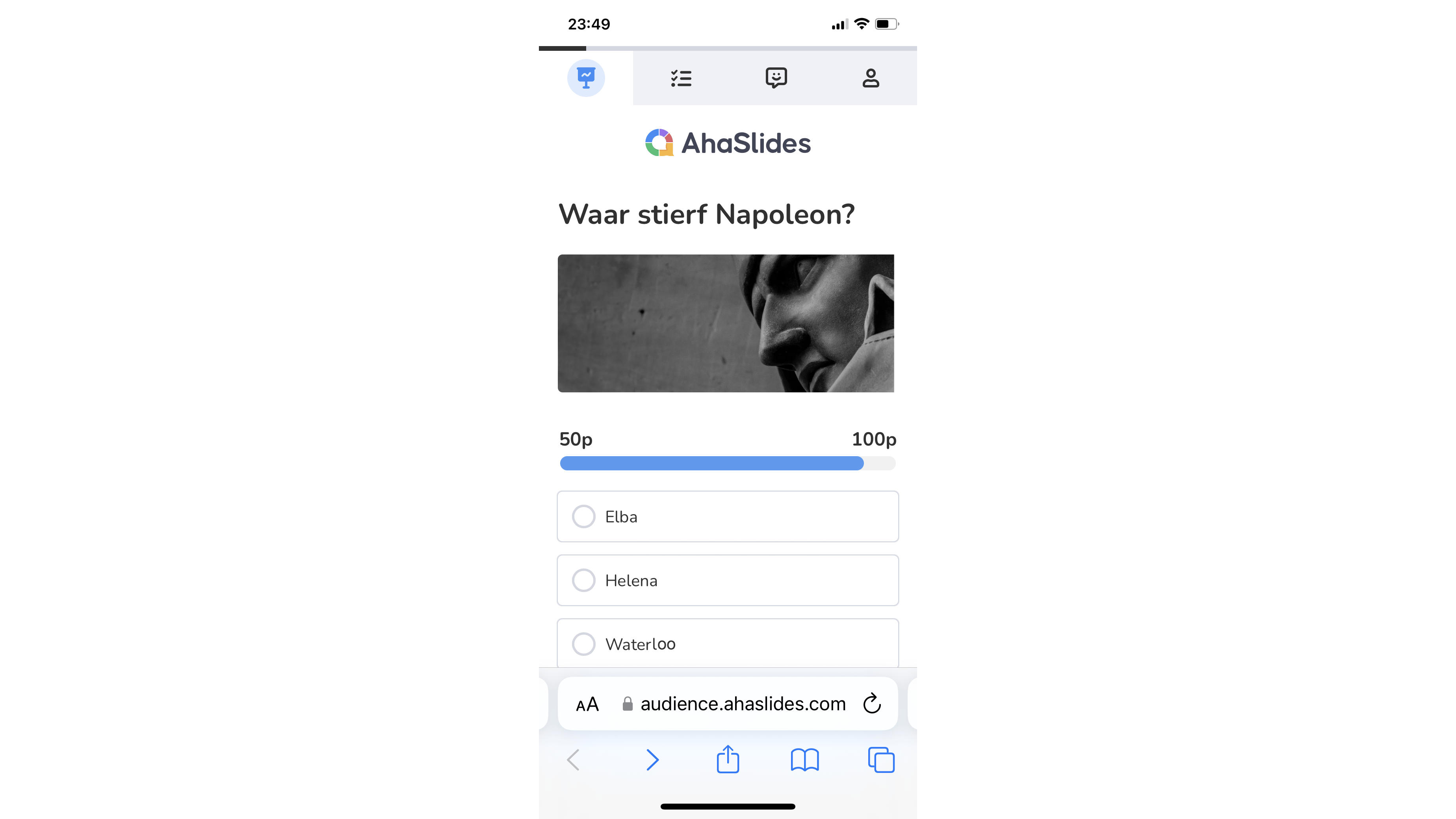
Task: Show all open tabs
Action: 880,760
